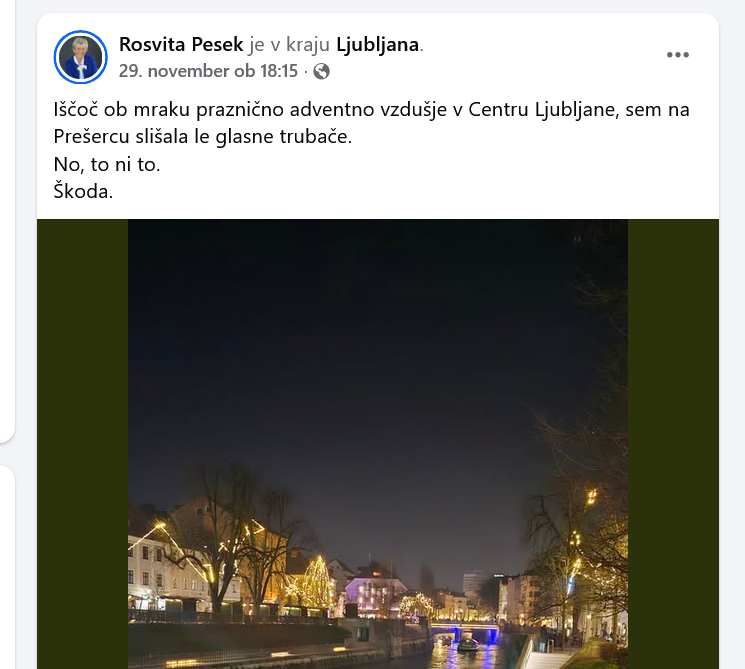Open Rosvita Pesek's profile picture

80,57
